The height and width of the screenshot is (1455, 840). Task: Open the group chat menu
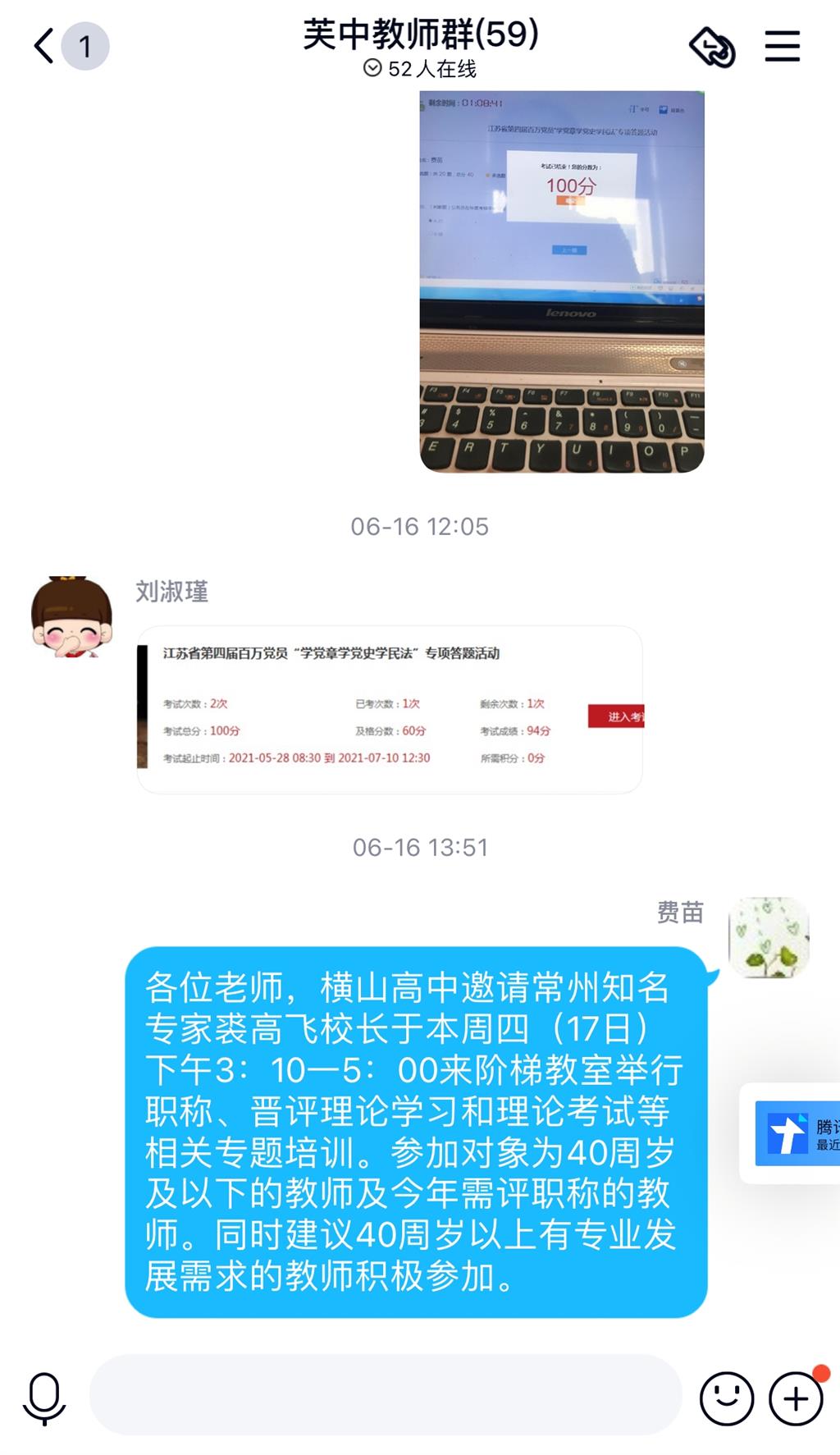pyautogui.click(x=782, y=46)
